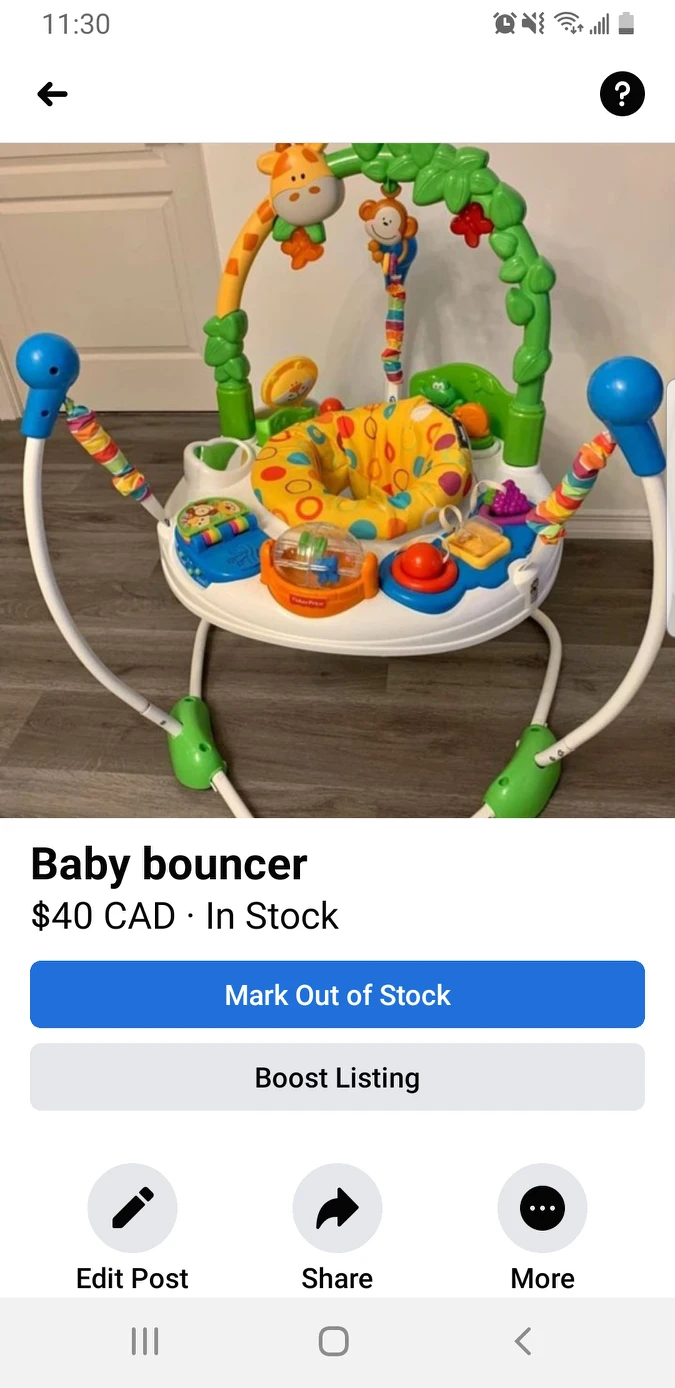The height and width of the screenshot is (1388, 675).
Task: Tap Boost Listing button
Action: tap(337, 1078)
